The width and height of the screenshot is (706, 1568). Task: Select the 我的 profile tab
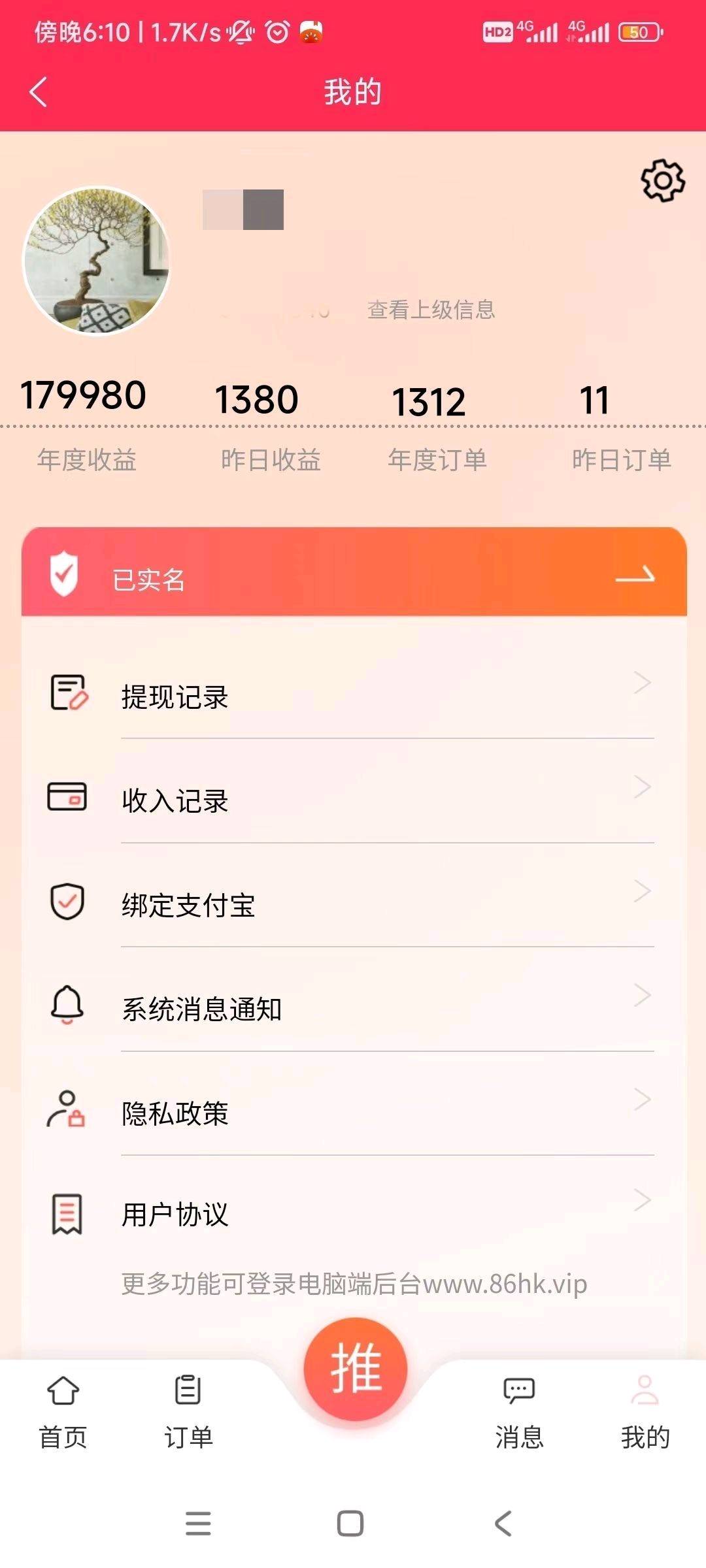point(645,1411)
